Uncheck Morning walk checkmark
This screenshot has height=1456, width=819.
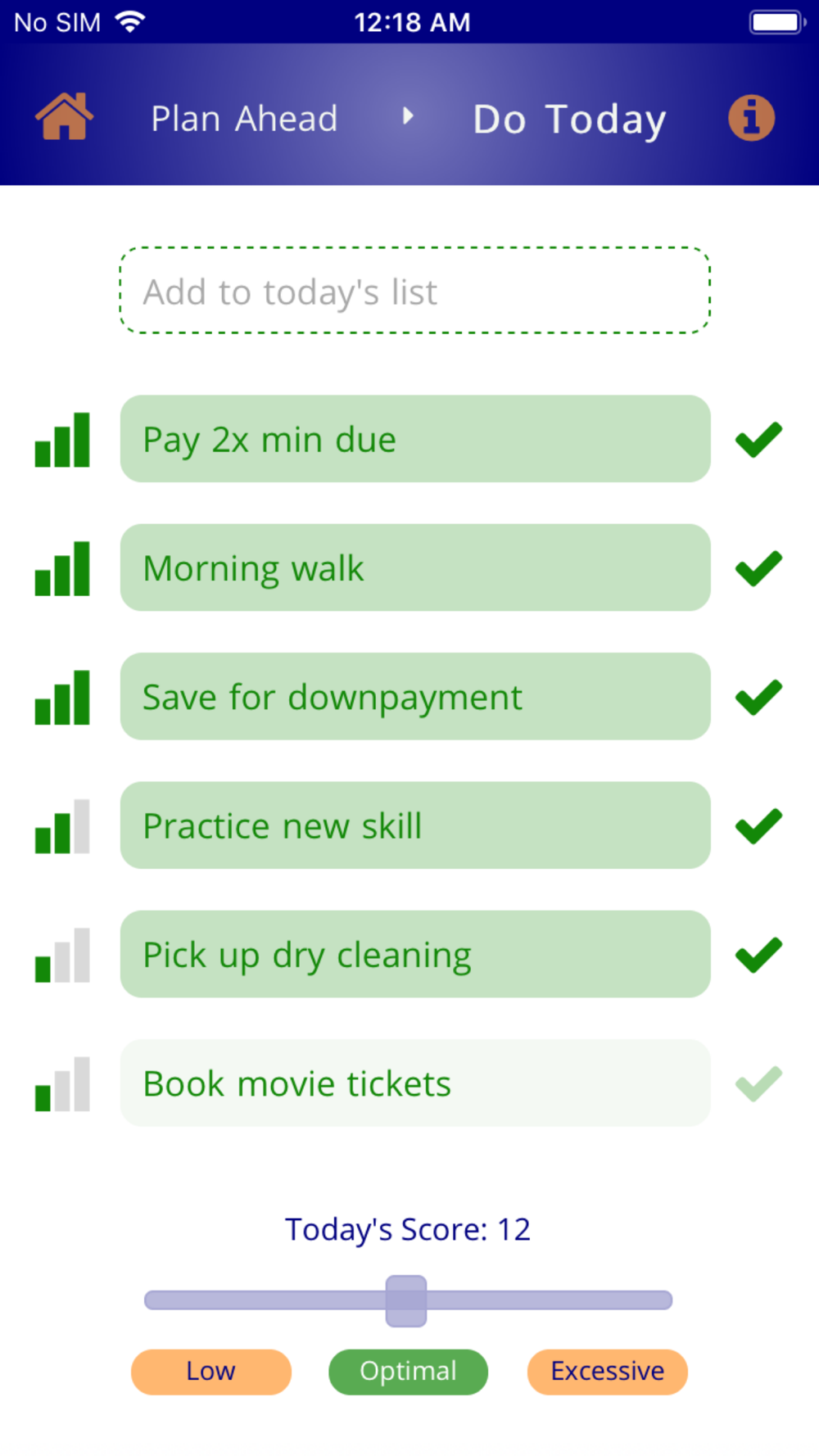pyautogui.click(x=758, y=568)
